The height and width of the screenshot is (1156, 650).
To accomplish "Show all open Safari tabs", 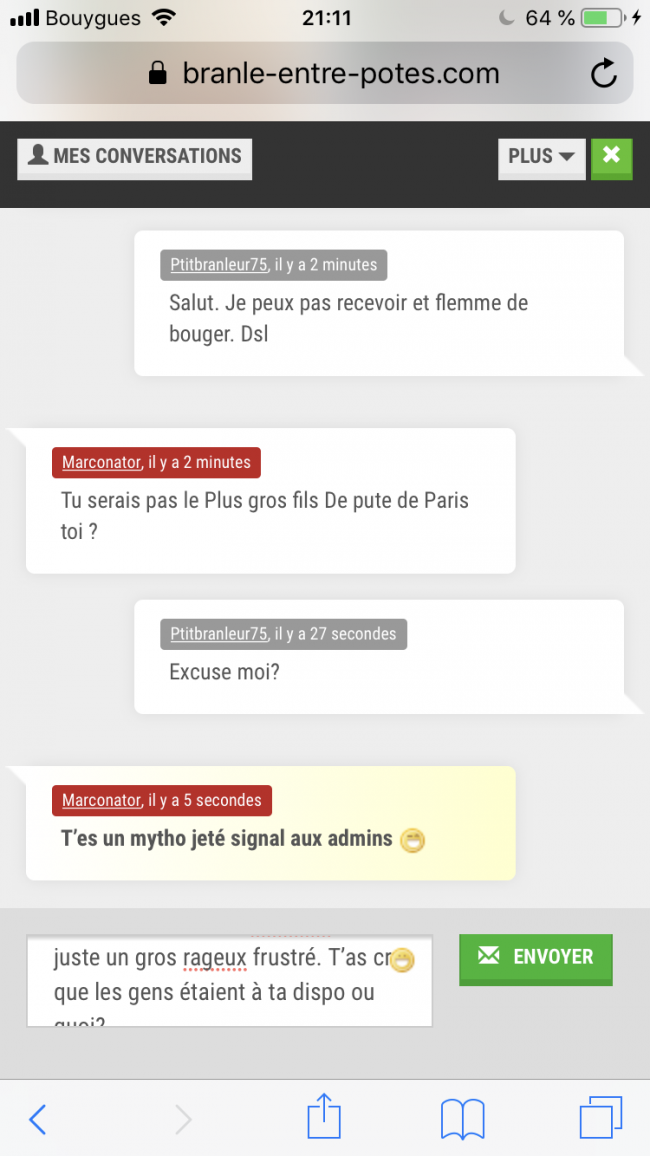I will click(x=600, y=1117).
